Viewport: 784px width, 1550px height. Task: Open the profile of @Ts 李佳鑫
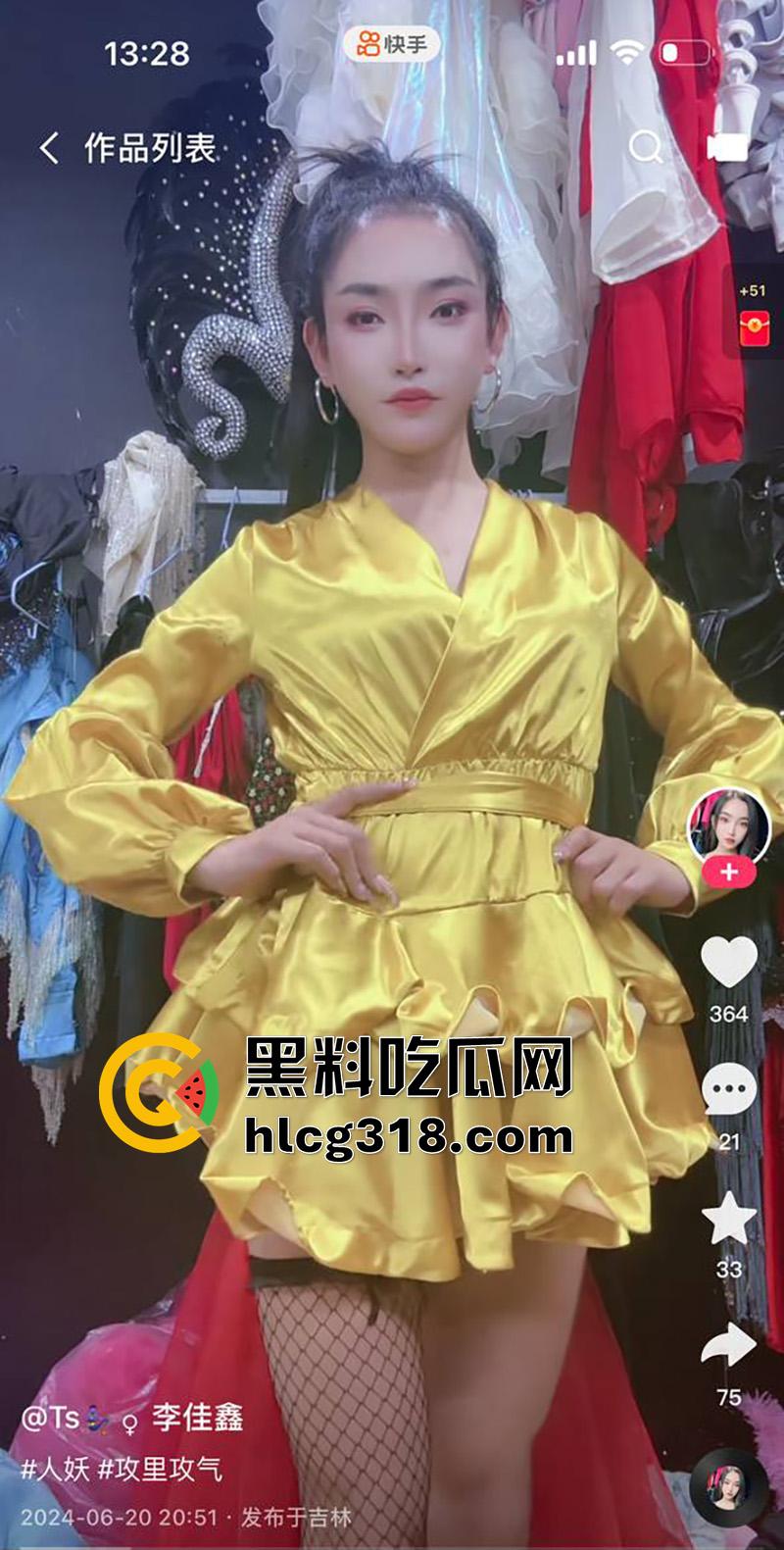pyautogui.click(x=132, y=1418)
